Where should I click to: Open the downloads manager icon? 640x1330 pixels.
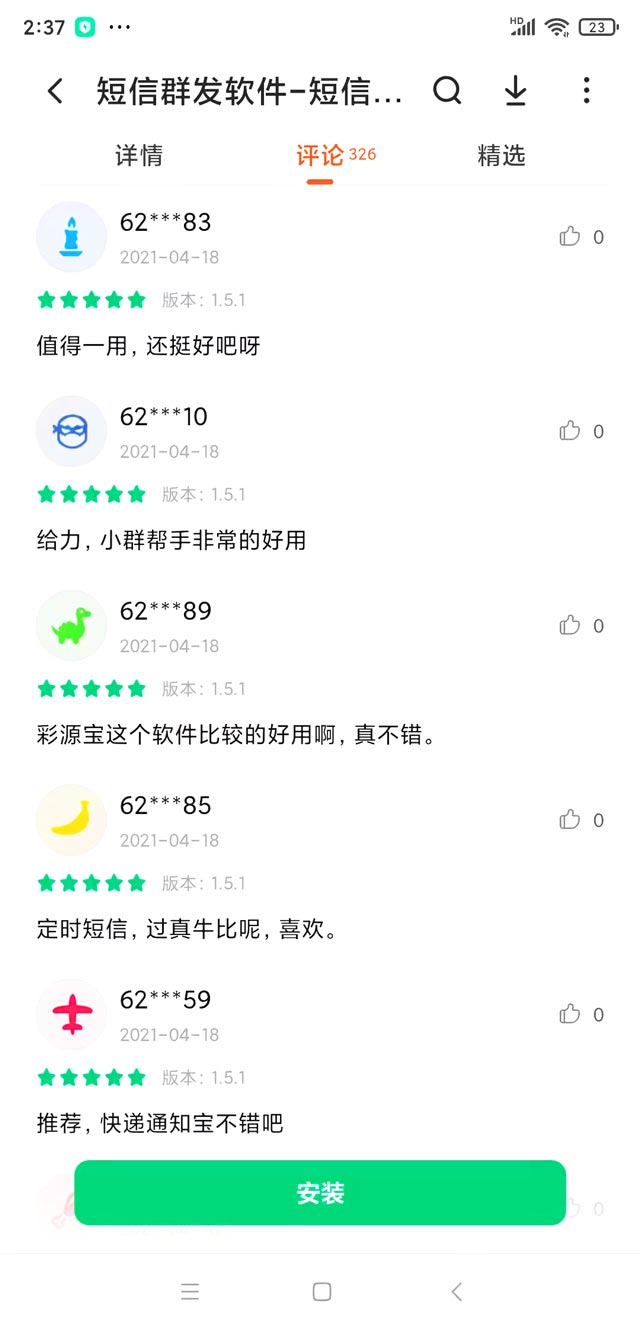pyautogui.click(x=515, y=91)
